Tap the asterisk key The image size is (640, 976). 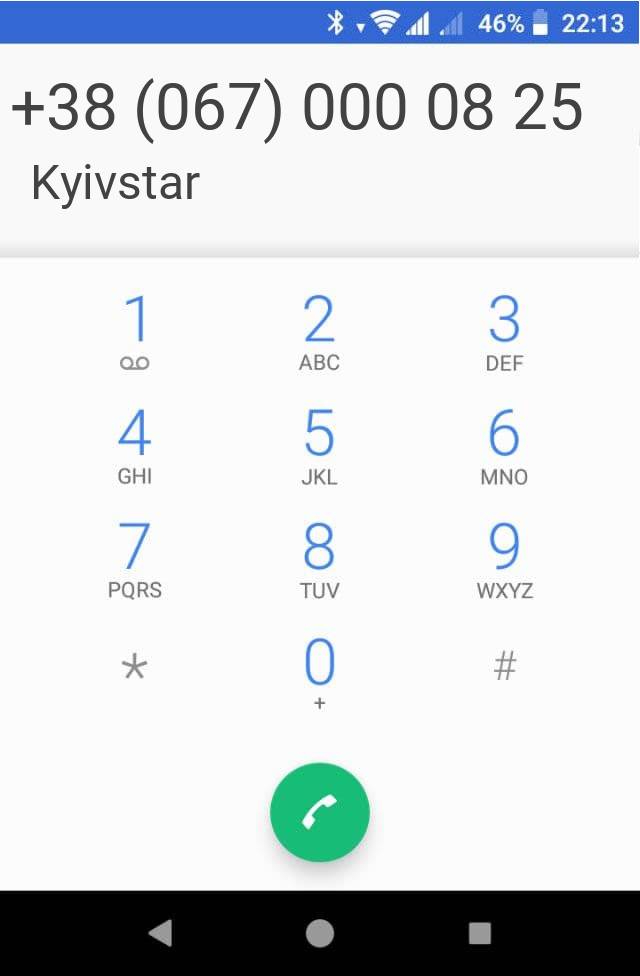[x=134, y=667]
